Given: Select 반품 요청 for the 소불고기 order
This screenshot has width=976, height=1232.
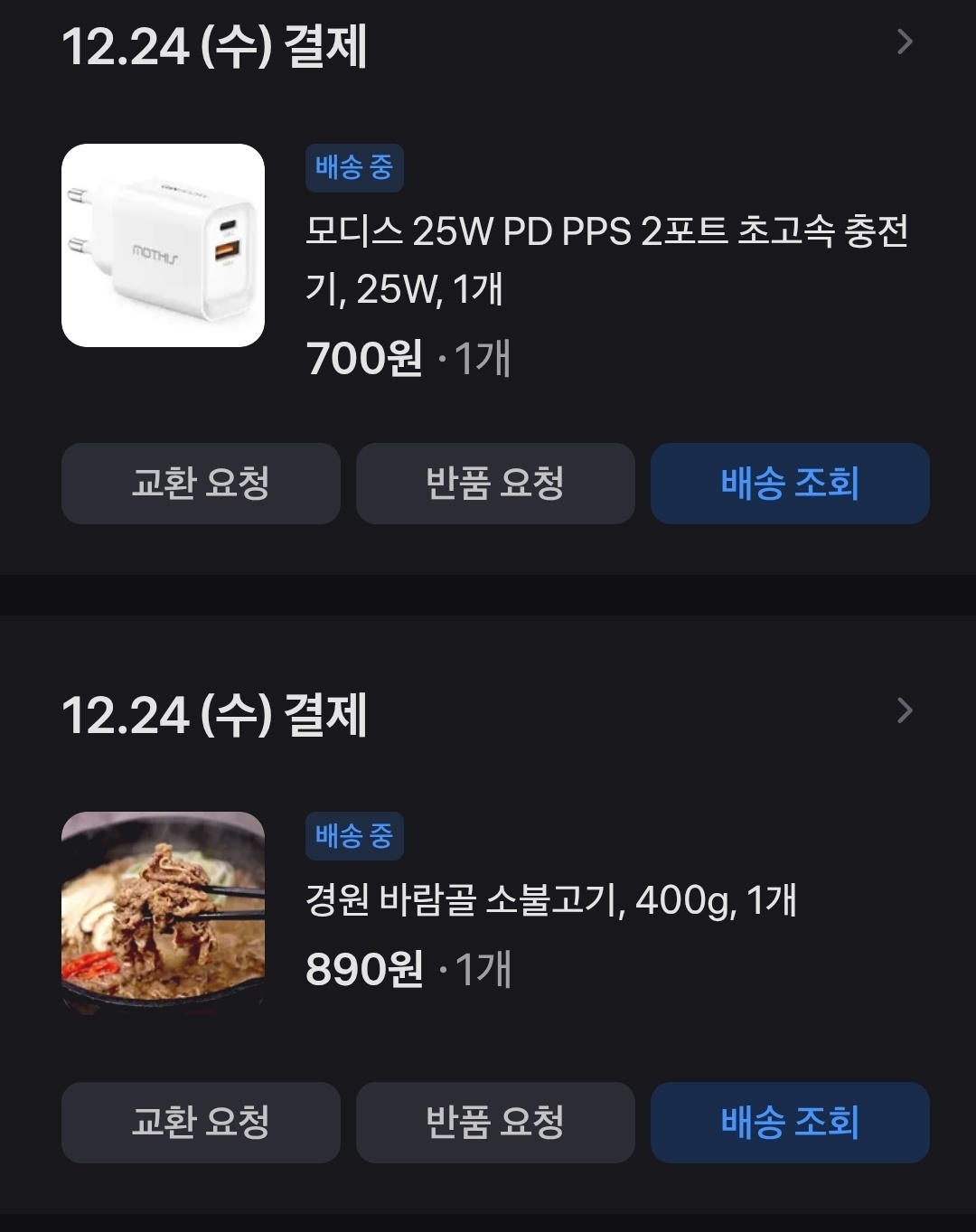Looking at the screenshot, I should point(495,1123).
